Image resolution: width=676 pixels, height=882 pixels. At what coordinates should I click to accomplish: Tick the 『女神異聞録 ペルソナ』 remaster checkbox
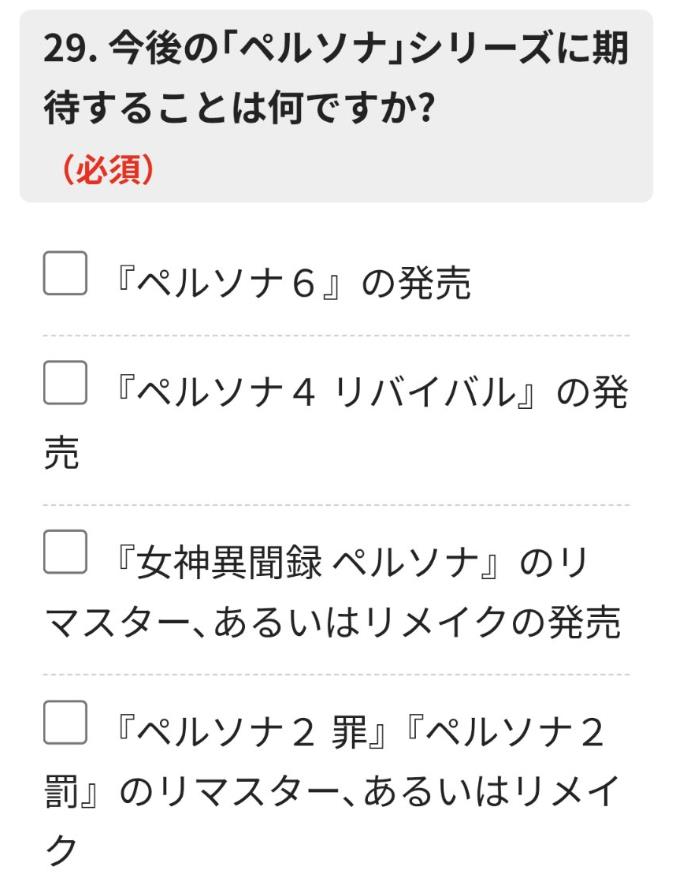coord(65,554)
